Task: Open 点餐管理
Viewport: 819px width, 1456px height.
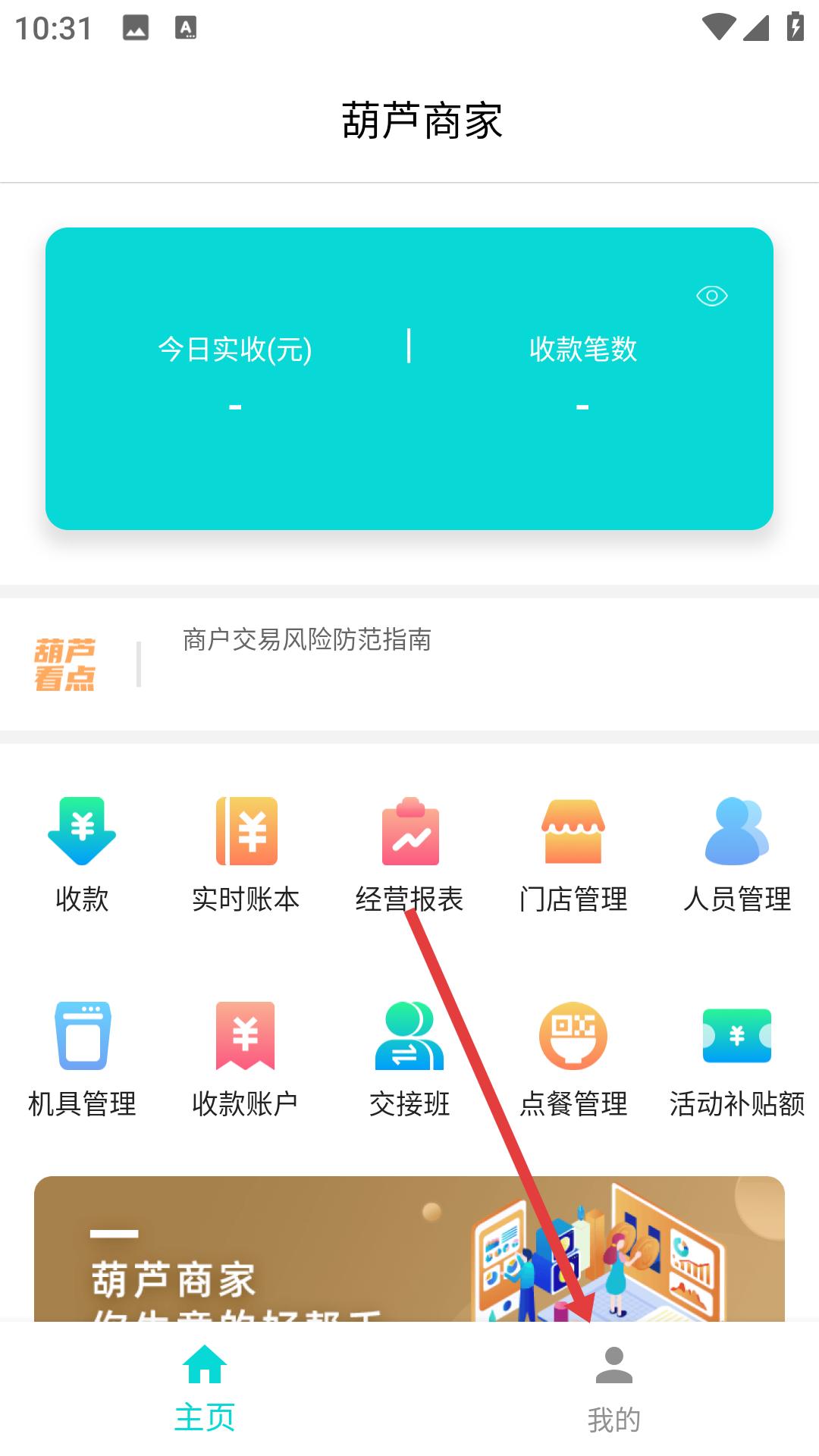Action: pos(573,1059)
